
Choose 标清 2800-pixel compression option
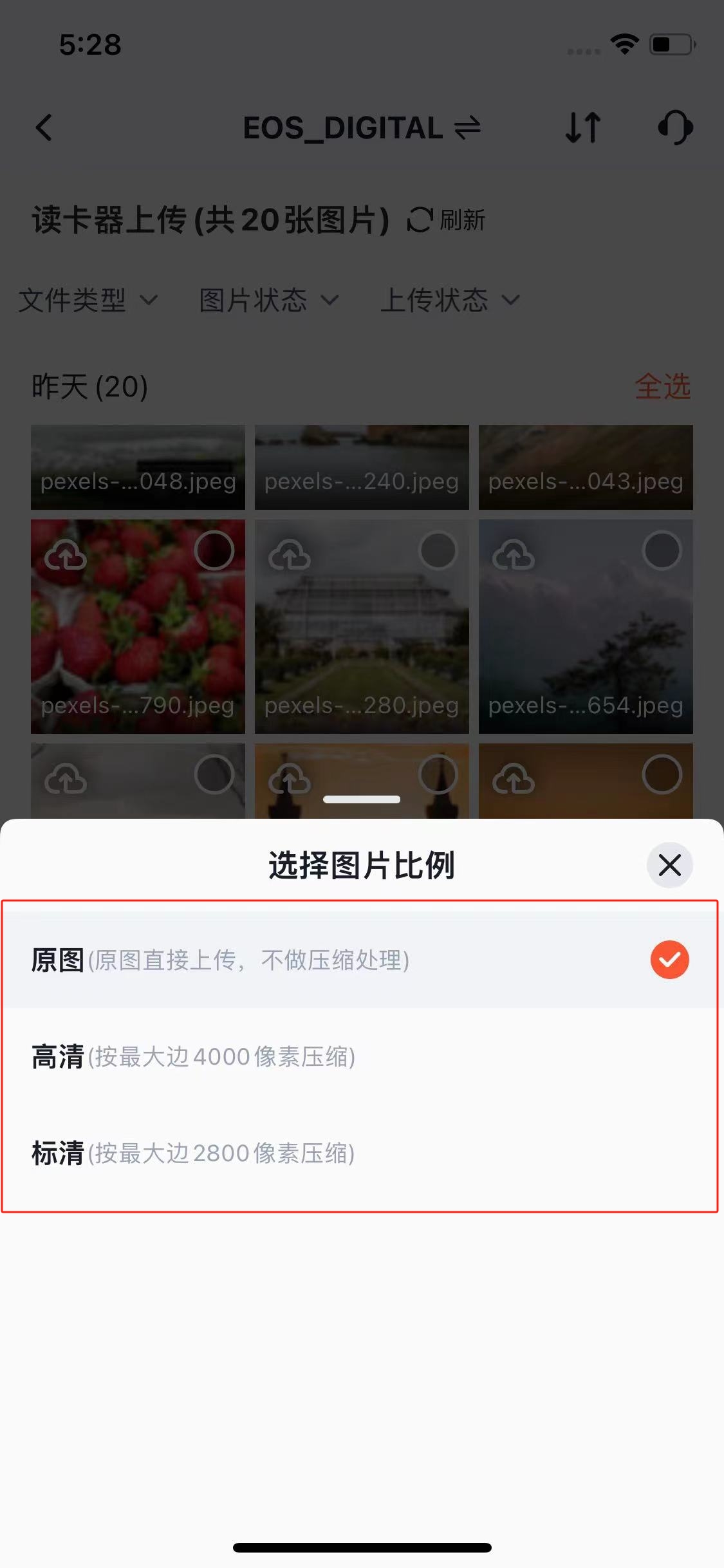click(x=362, y=1153)
